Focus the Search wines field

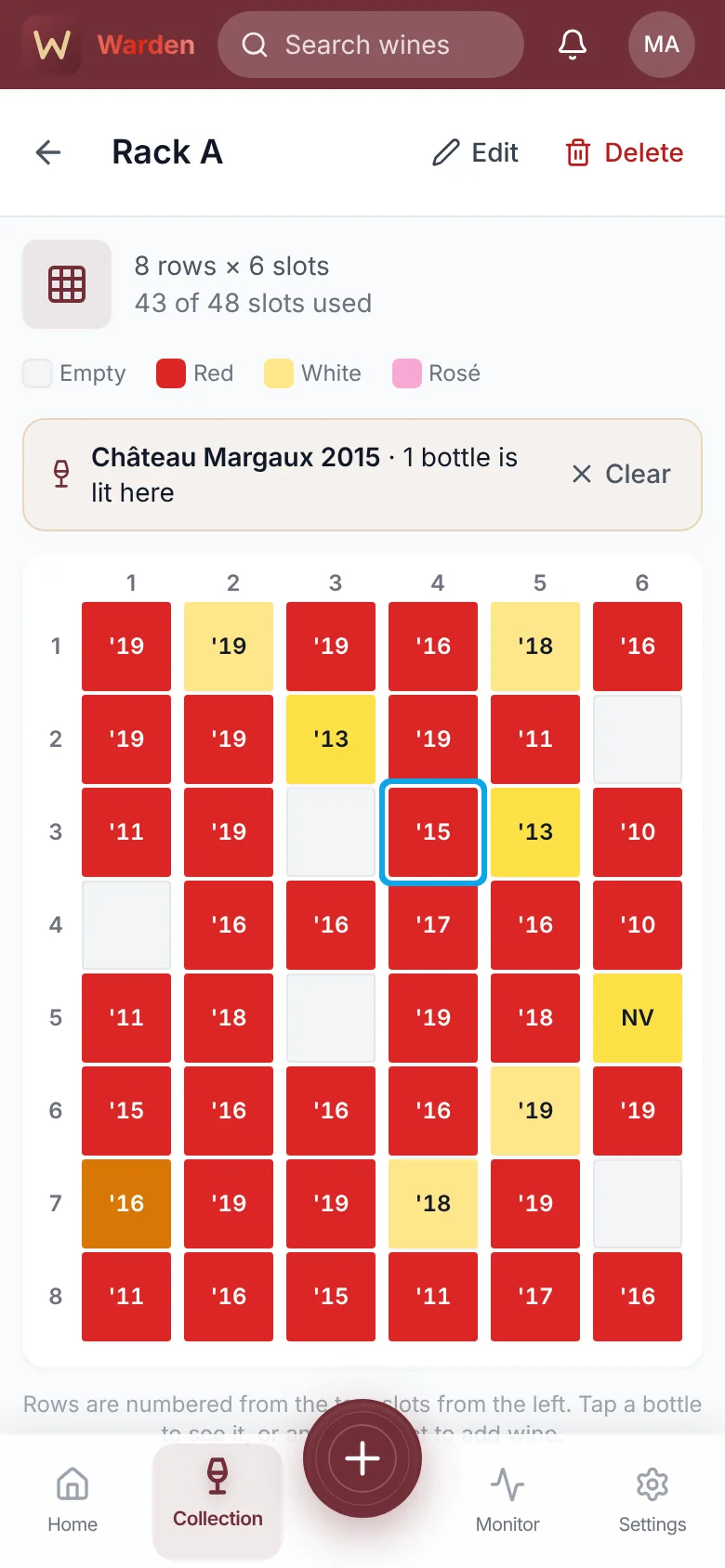pyautogui.click(x=371, y=45)
